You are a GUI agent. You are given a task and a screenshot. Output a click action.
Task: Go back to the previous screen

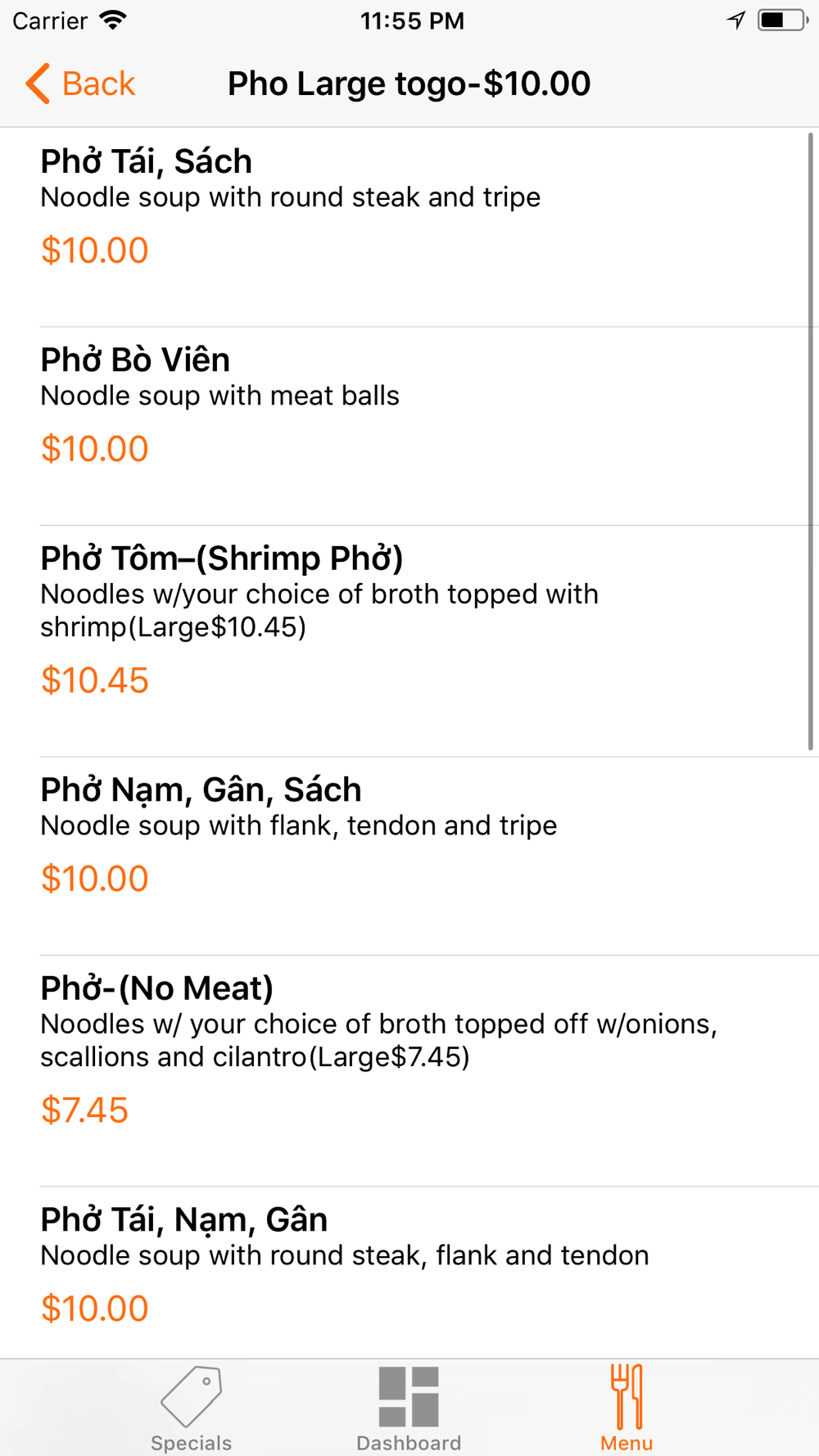point(79,84)
